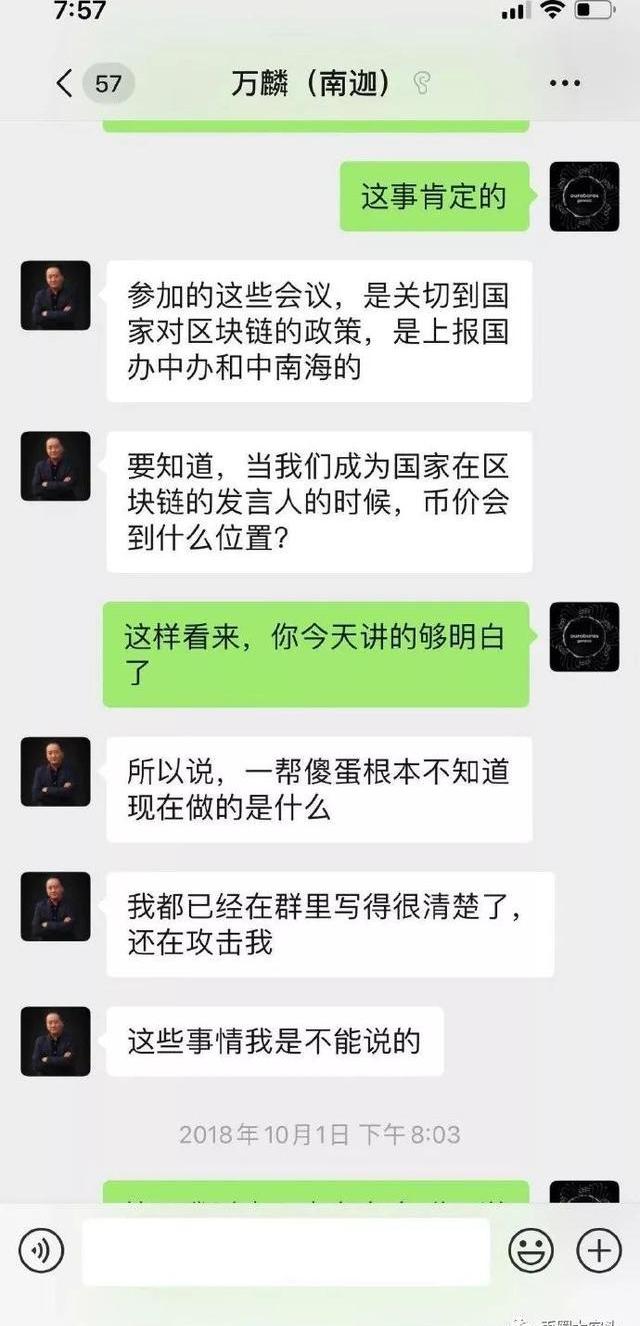Viewport: 640px width, 1326px height.
Task: Go back to the chat list
Action: (x=65, y=84)
